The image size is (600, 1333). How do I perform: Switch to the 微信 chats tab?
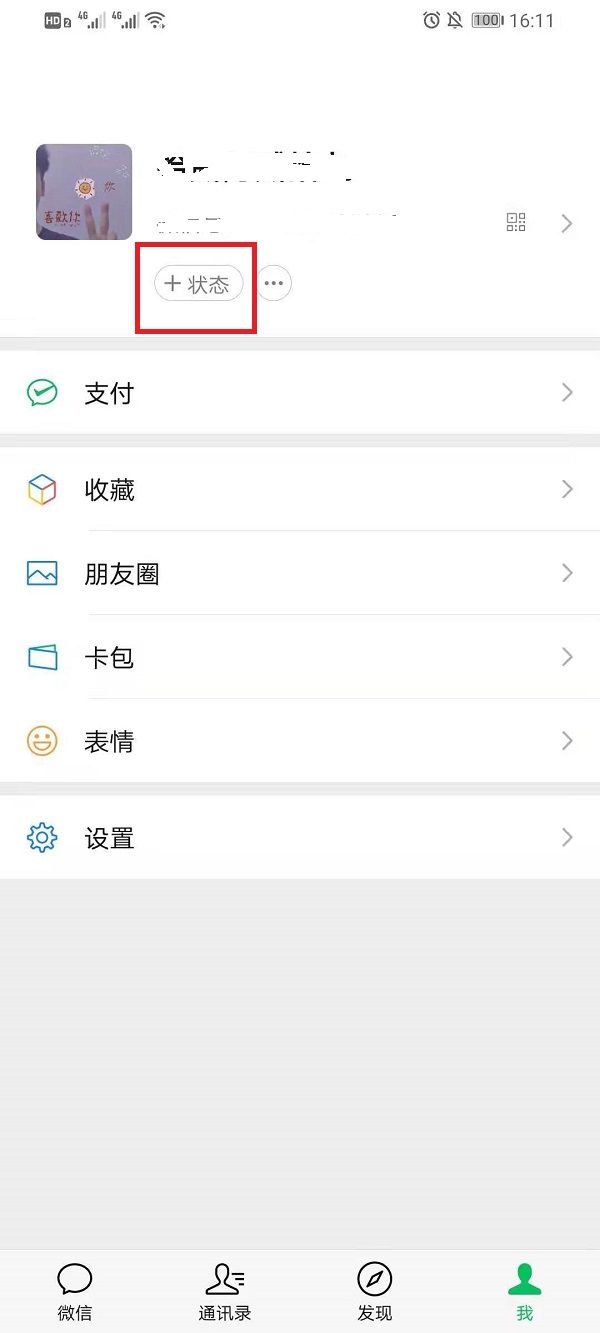pos(75,1291)
